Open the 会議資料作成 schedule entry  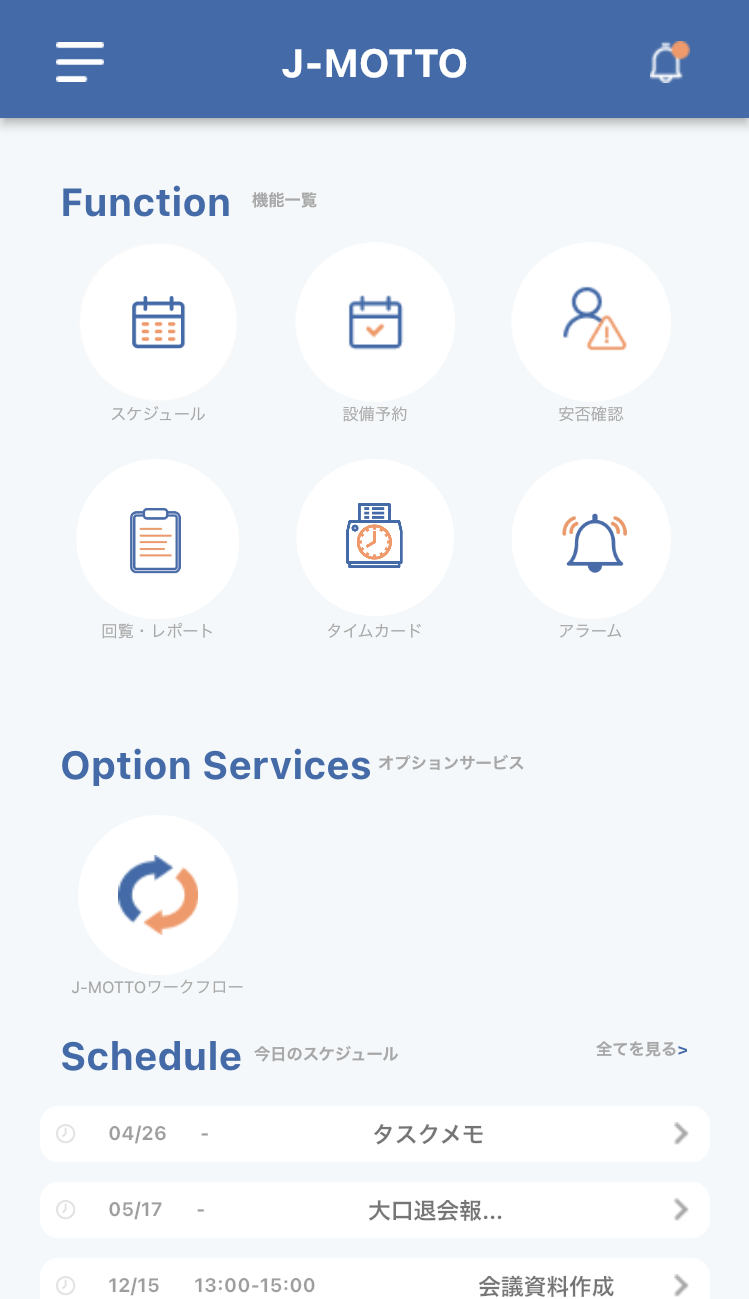click(x=375, y=1279)
